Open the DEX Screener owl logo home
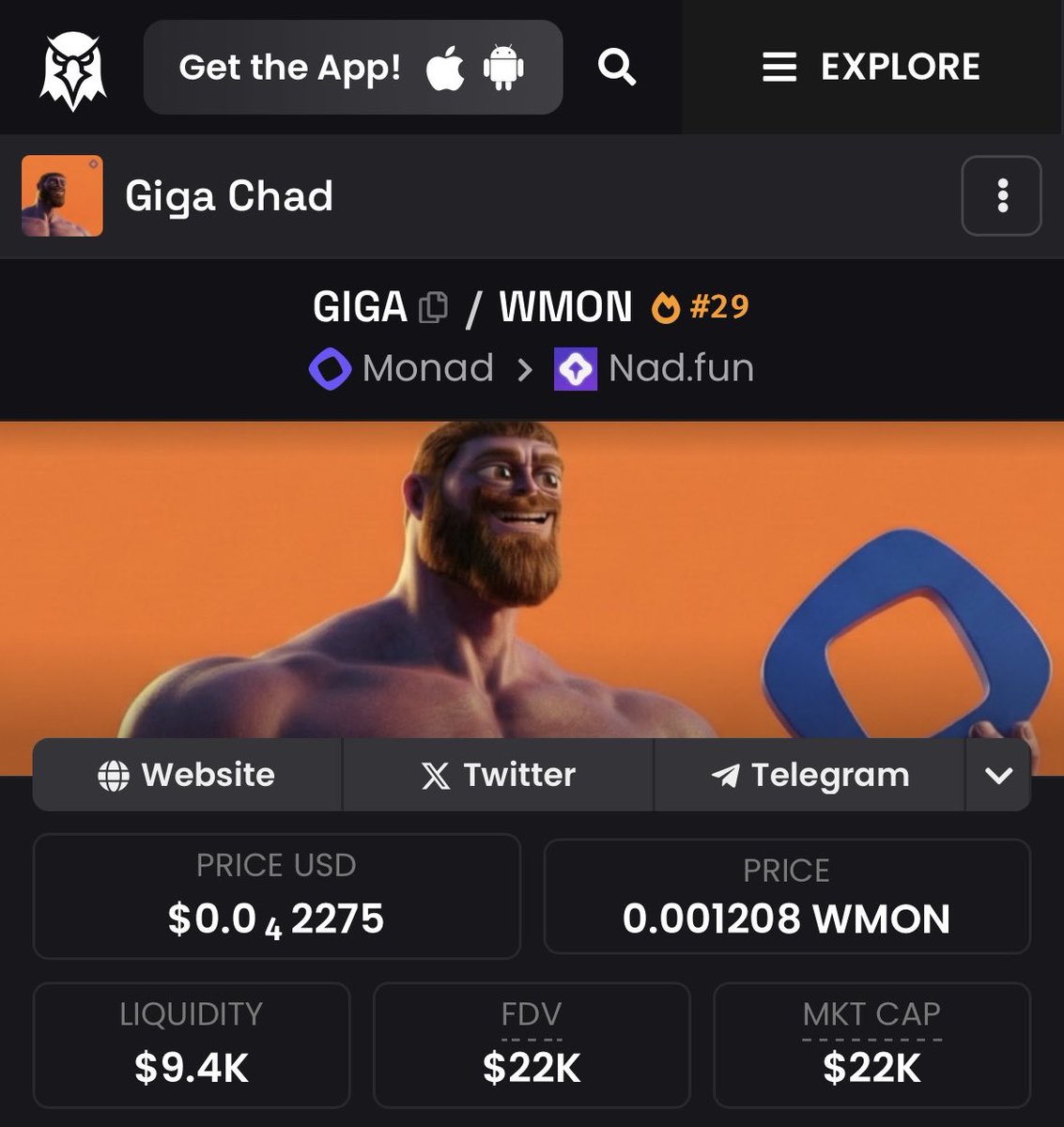 [x=73, y=70]
